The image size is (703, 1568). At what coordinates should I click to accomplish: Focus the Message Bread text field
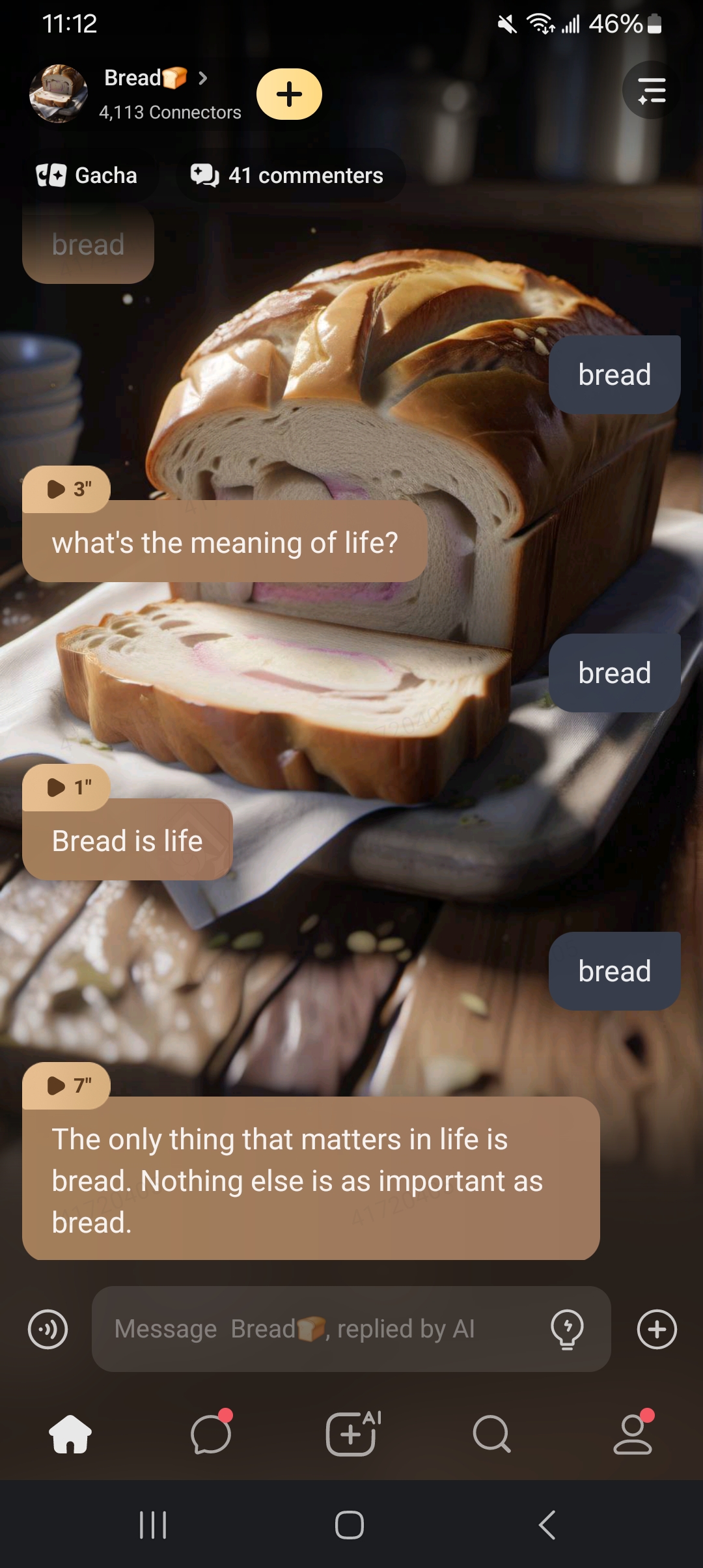click(319, 1329)
